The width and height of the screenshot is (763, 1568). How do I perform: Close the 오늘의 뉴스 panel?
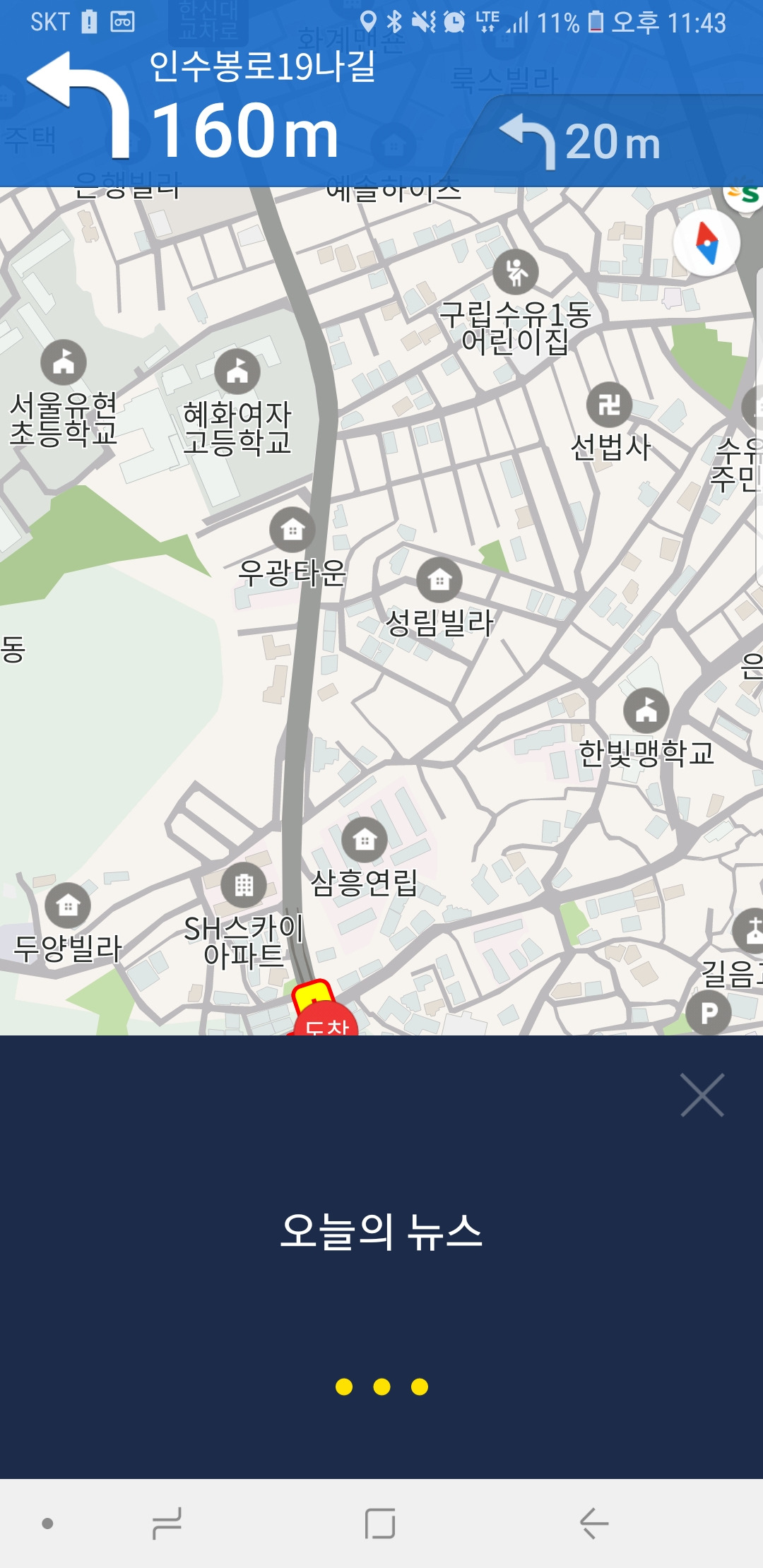[x=702, y=1095]
